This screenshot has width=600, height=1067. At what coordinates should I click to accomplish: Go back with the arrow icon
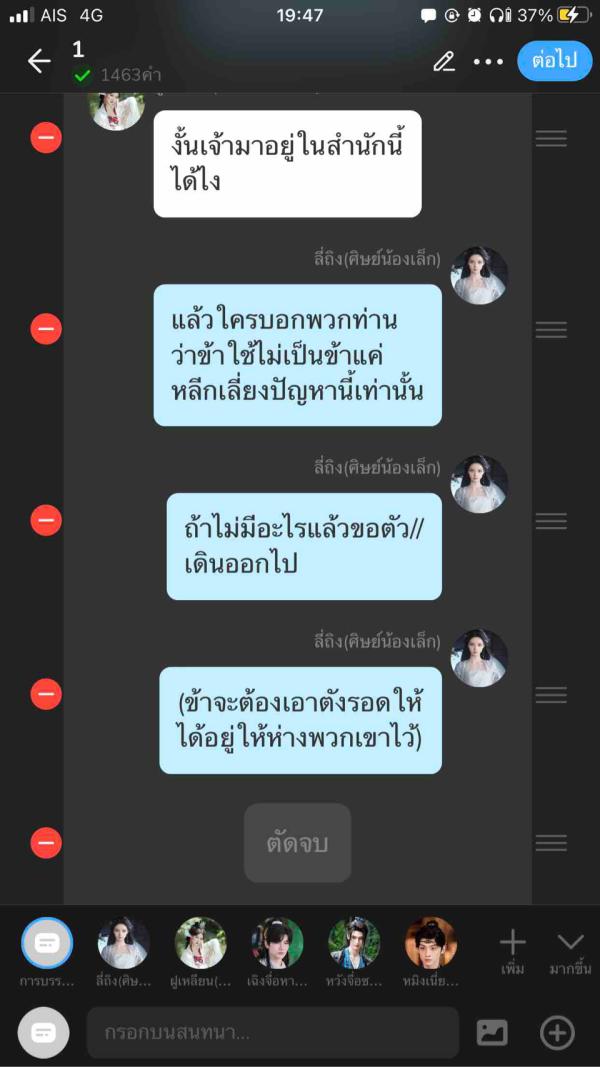pos(39,61)
